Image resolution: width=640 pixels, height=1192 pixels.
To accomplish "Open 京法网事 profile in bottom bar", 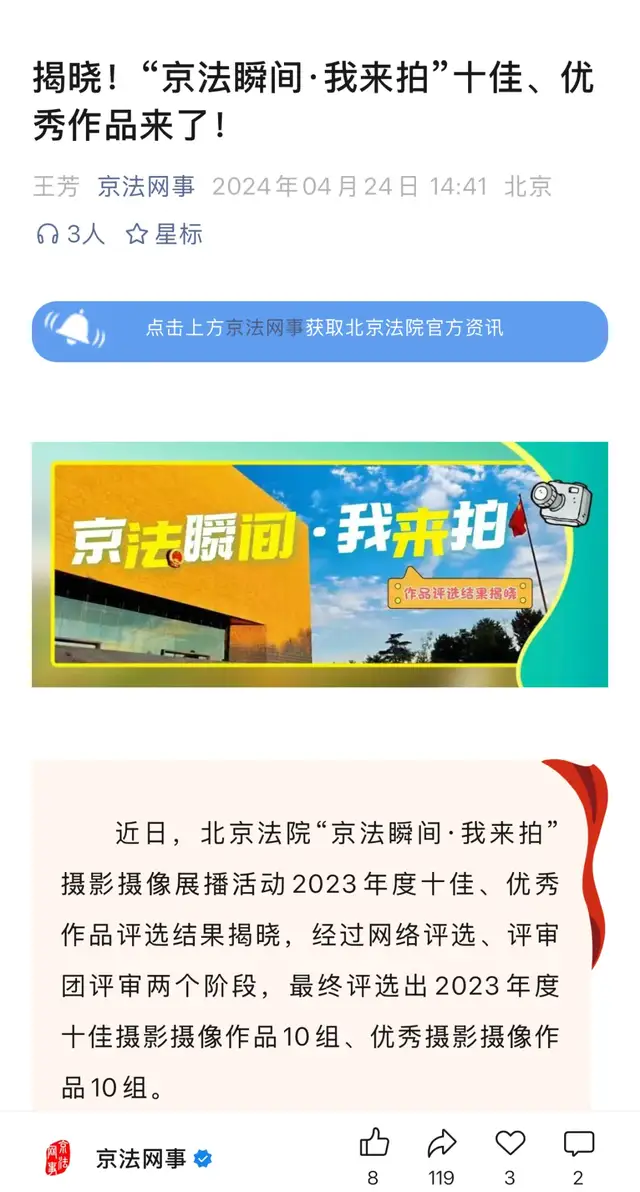I will (140, 1159).
